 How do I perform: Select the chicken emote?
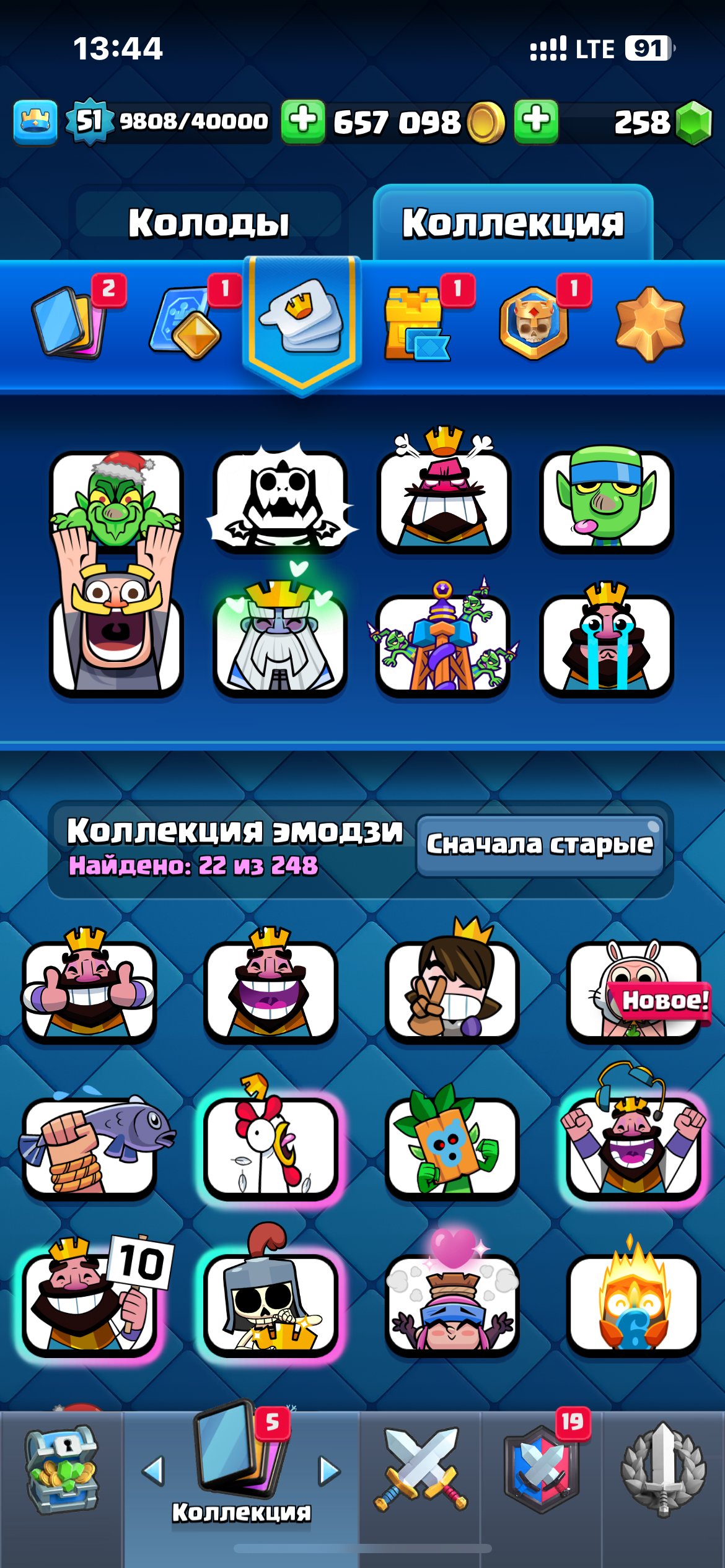[270, 1146]
